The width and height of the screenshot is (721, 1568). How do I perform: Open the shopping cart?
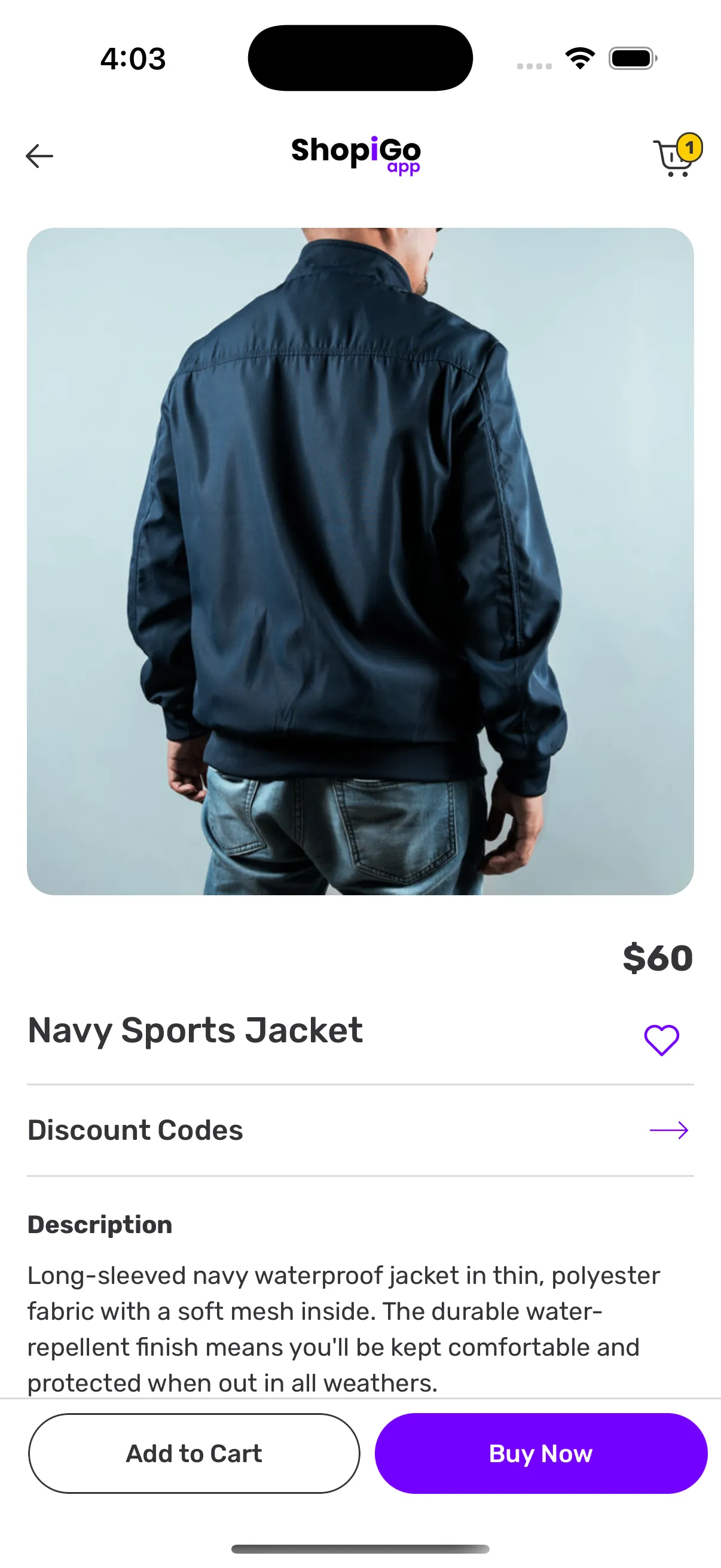click(x=675, y=158)
